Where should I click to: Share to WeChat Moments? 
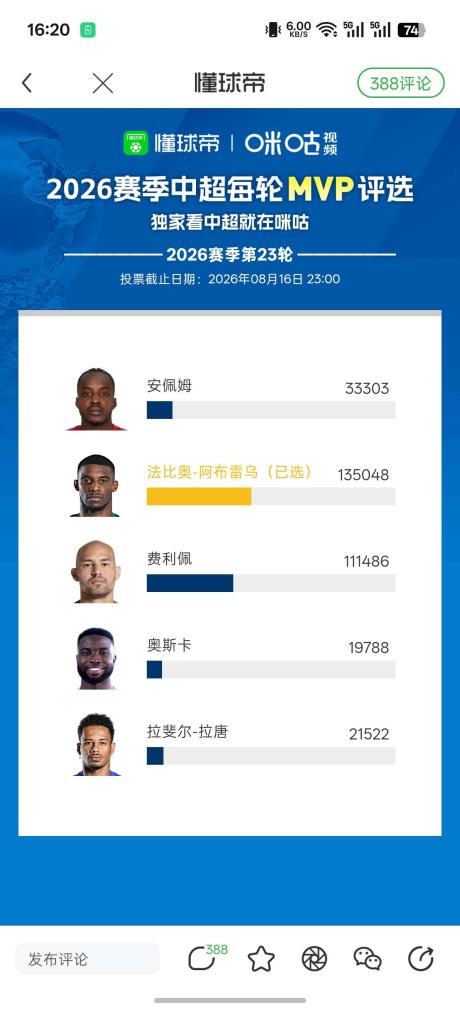tap(314, 959)
